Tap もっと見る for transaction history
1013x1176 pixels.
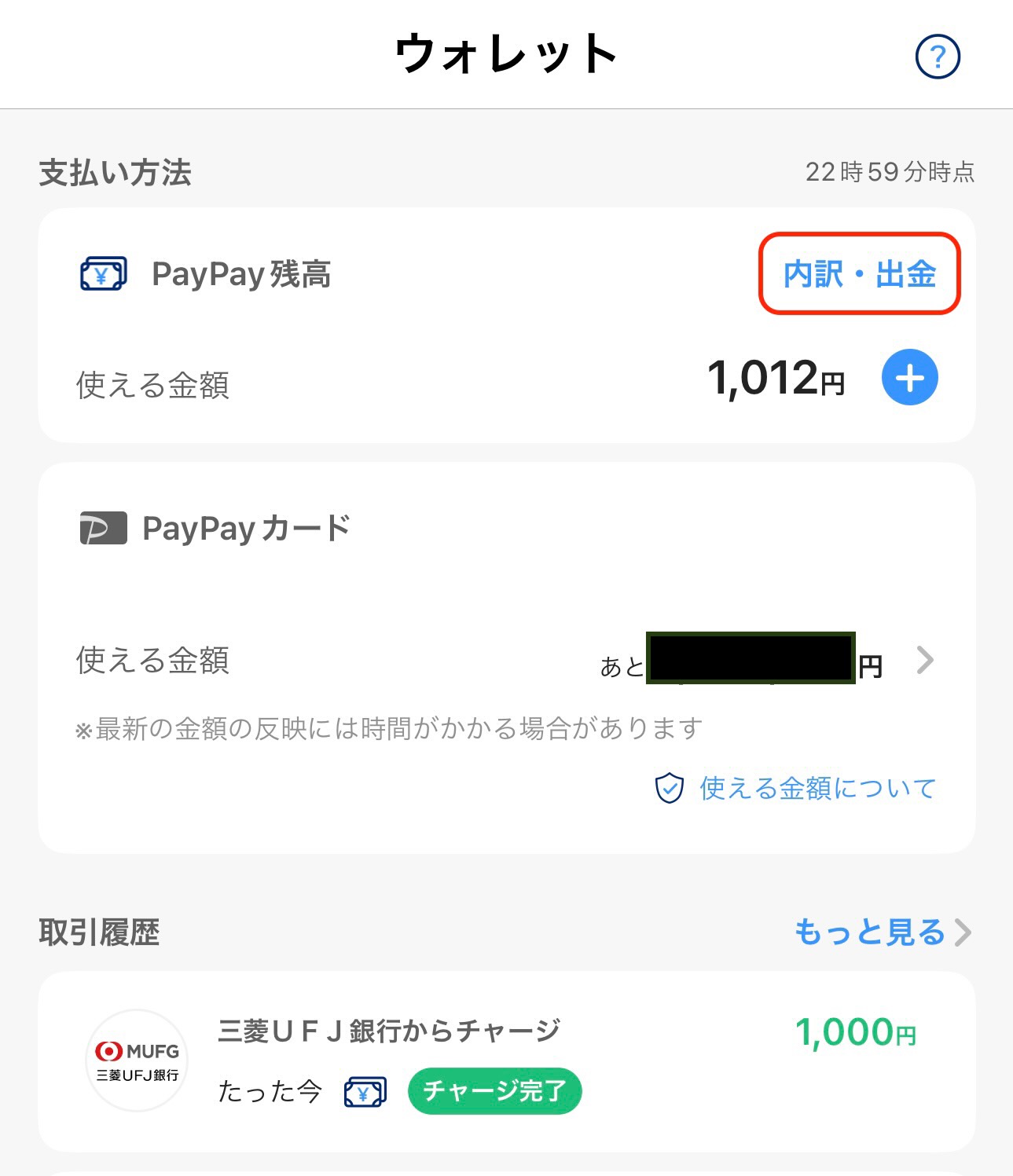882,932
